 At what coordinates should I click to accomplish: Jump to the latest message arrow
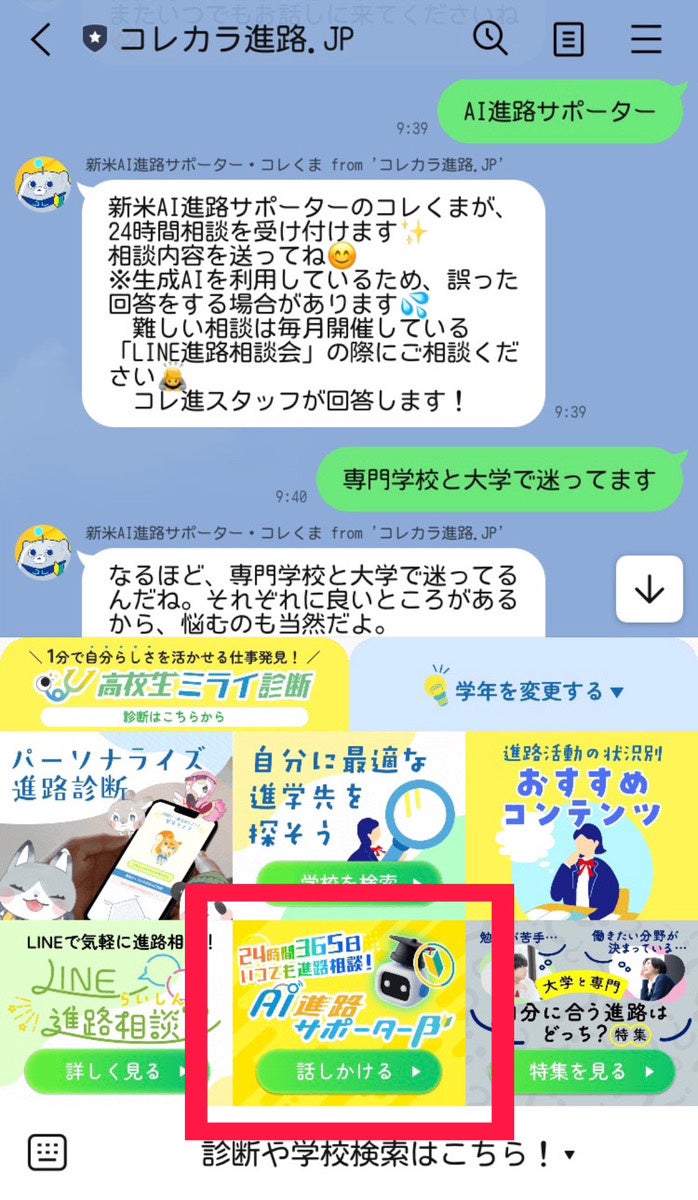point(649,590)
